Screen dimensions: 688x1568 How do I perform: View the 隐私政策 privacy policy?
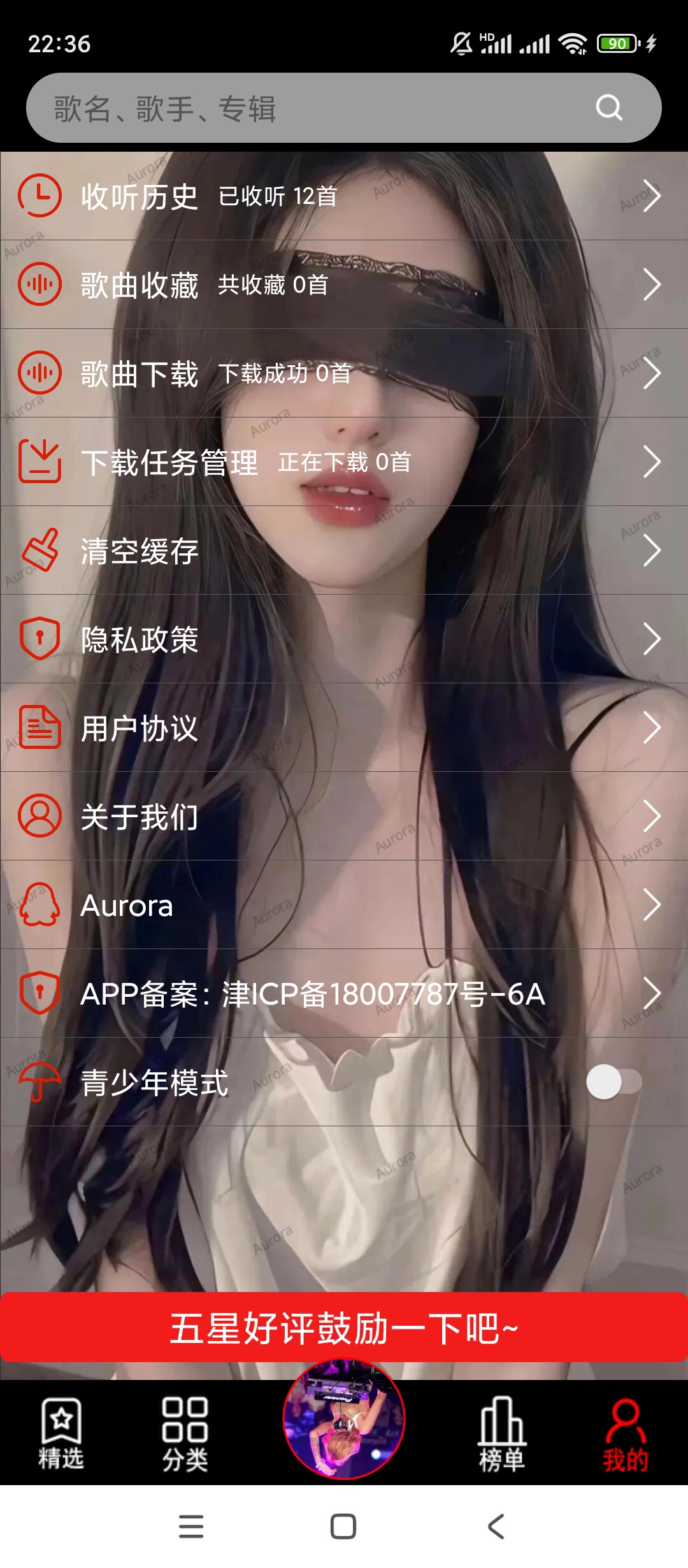coord(344,639)
